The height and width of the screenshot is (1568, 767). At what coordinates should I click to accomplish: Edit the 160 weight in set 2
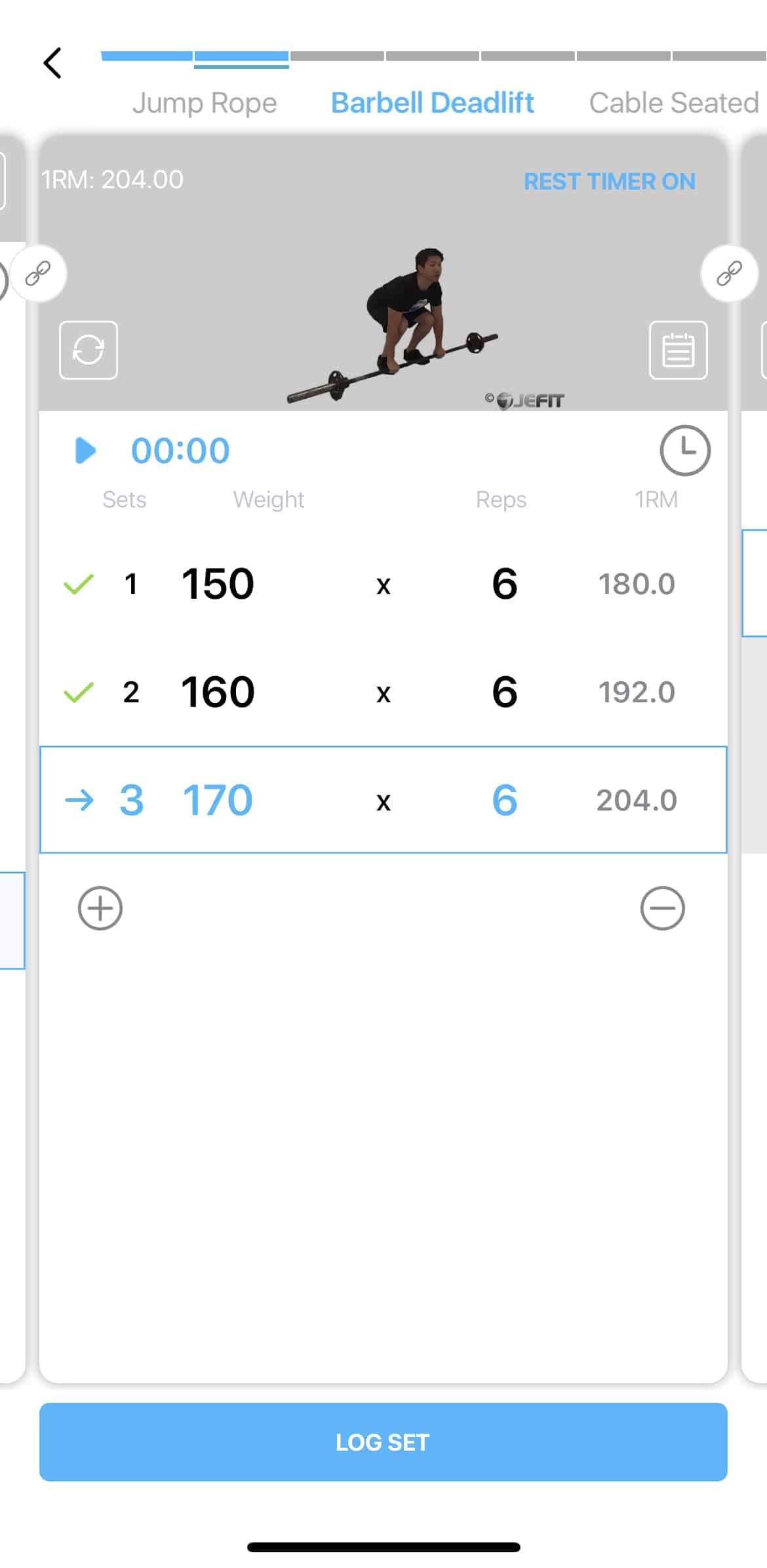point(218,692)
